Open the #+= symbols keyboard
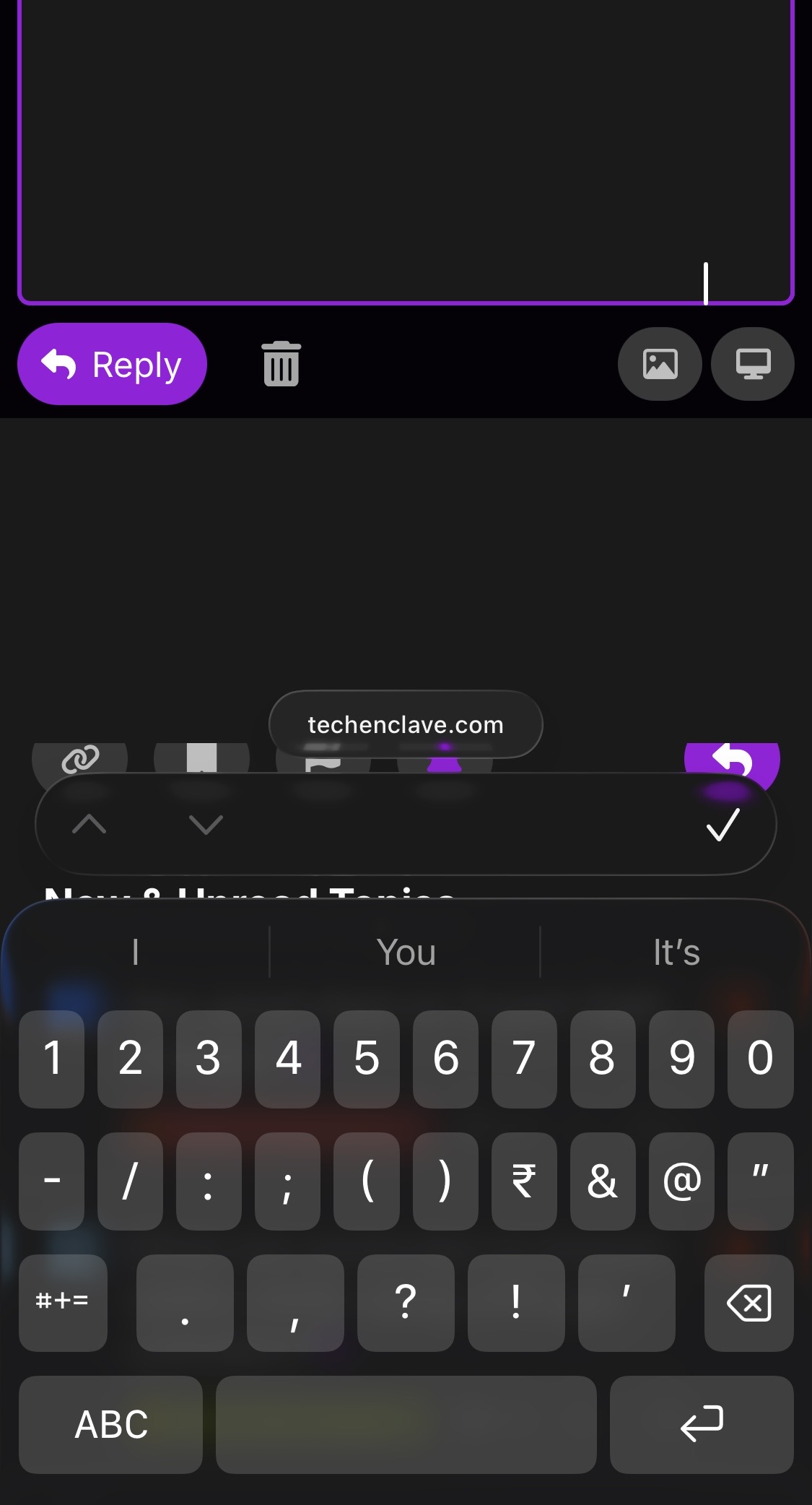Screen dimensions: 812x1505 coord(63,1302)
